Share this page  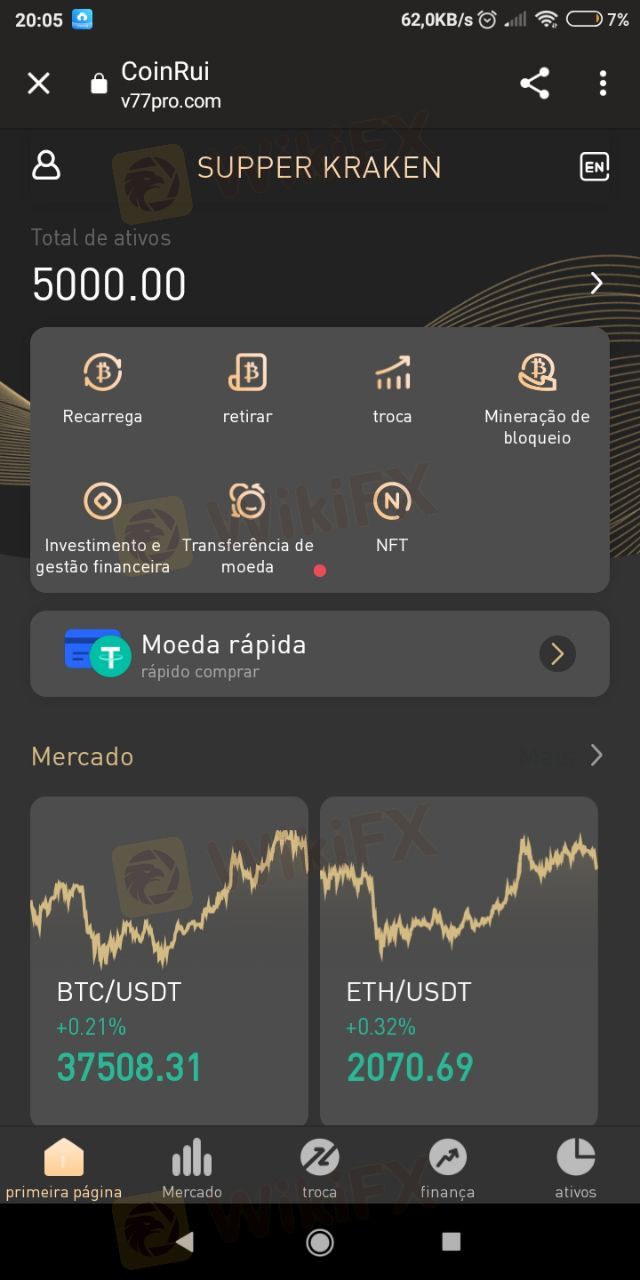(535, 84)
